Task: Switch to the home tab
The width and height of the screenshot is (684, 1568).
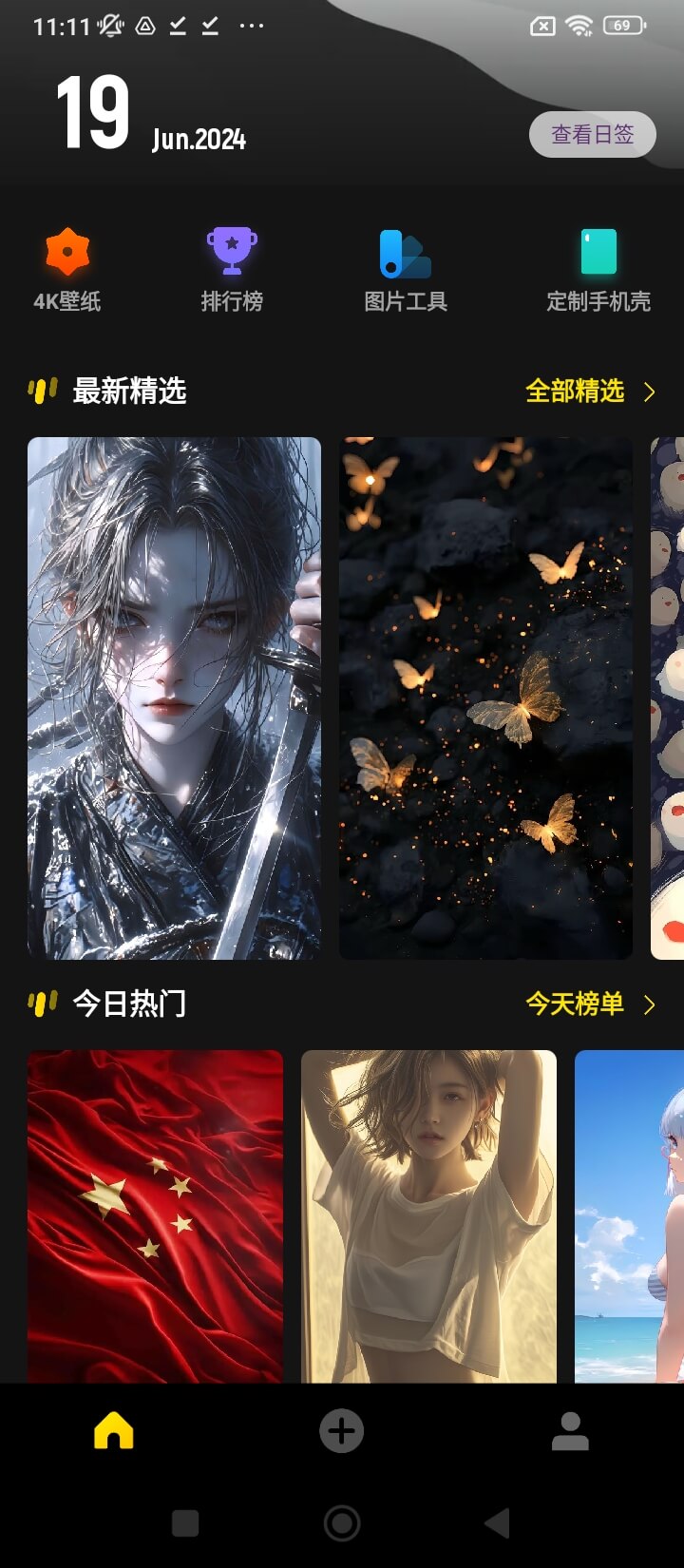Action: point(114,1430)
